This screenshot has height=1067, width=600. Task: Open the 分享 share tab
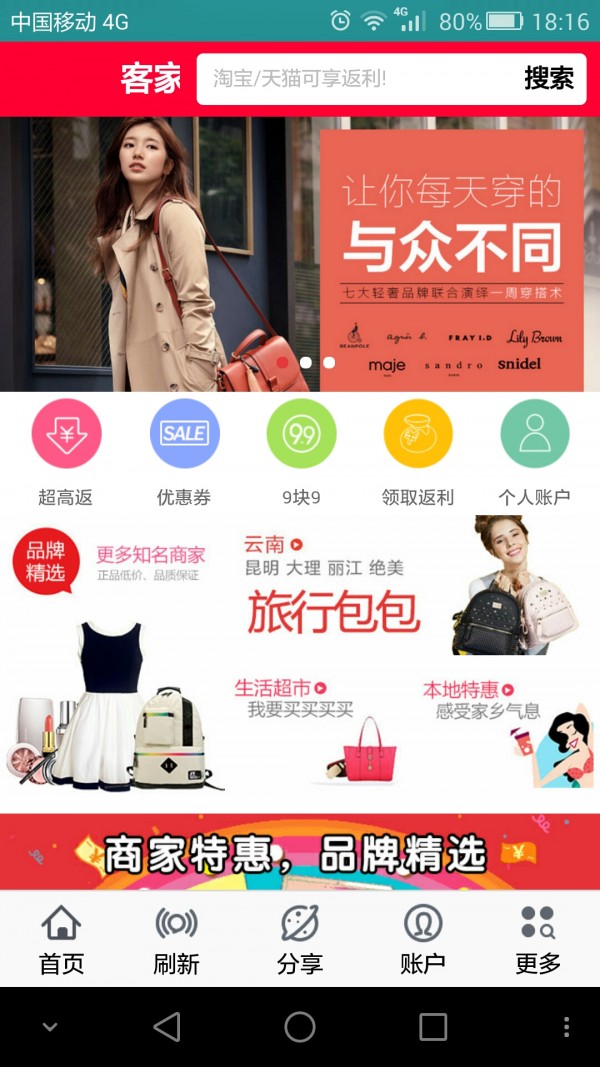pyautogui.click(x=300, y=940)
